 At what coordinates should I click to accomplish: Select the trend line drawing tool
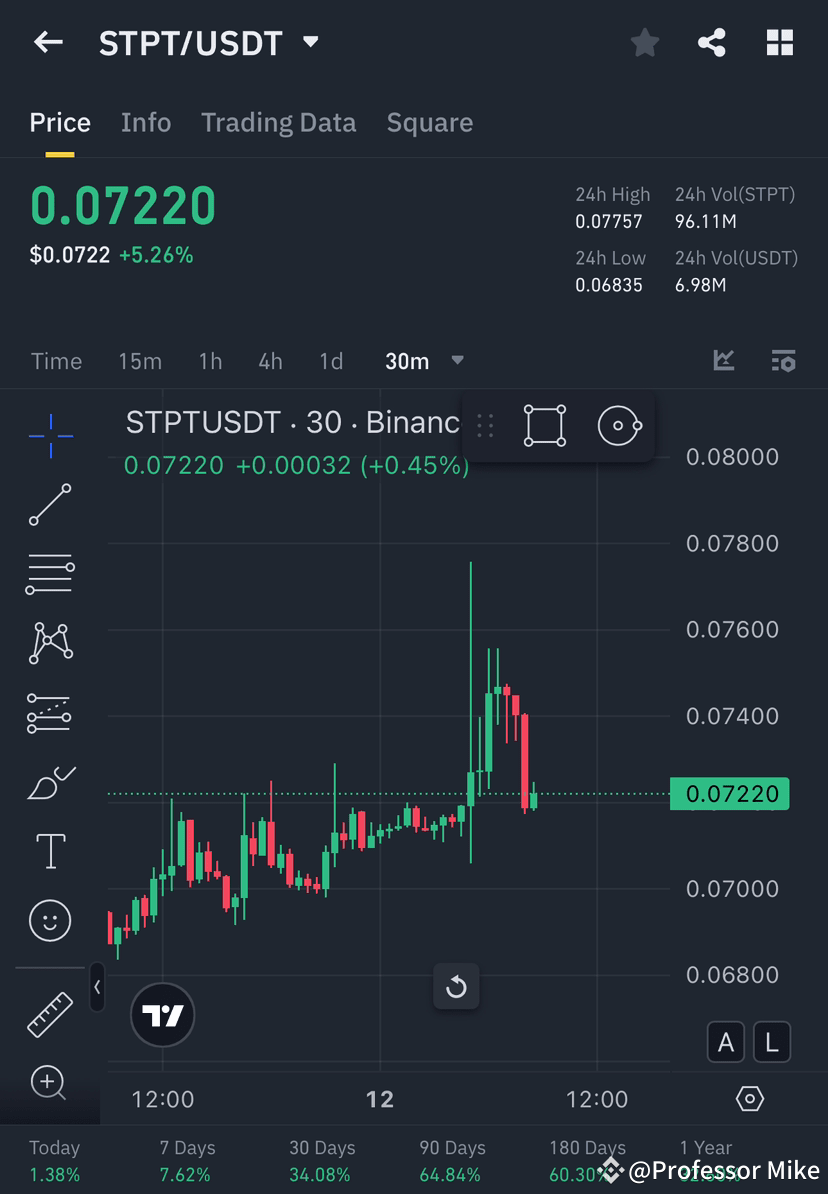[50, 505]
